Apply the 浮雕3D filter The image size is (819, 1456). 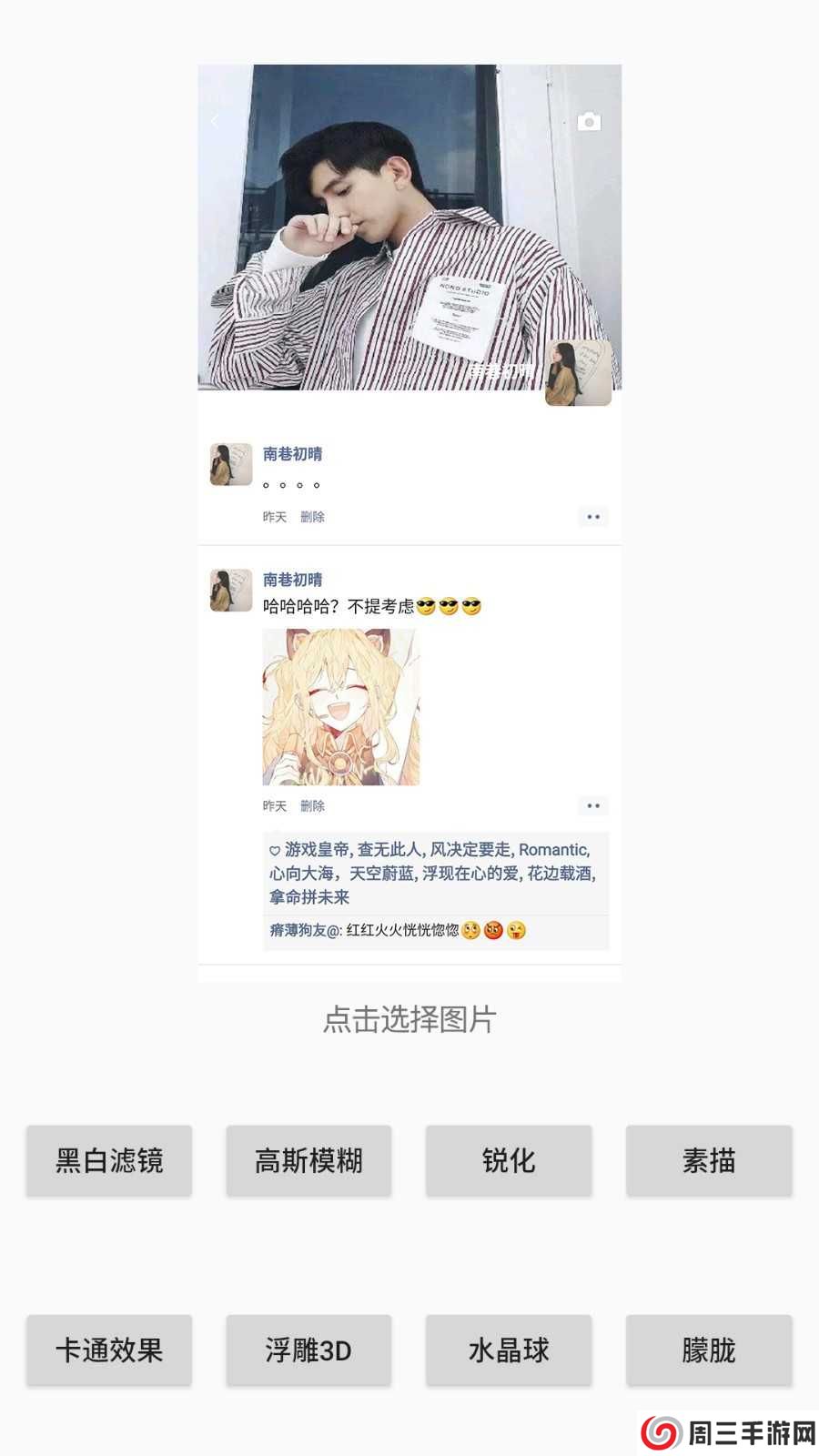click(x=309, y=1350)
